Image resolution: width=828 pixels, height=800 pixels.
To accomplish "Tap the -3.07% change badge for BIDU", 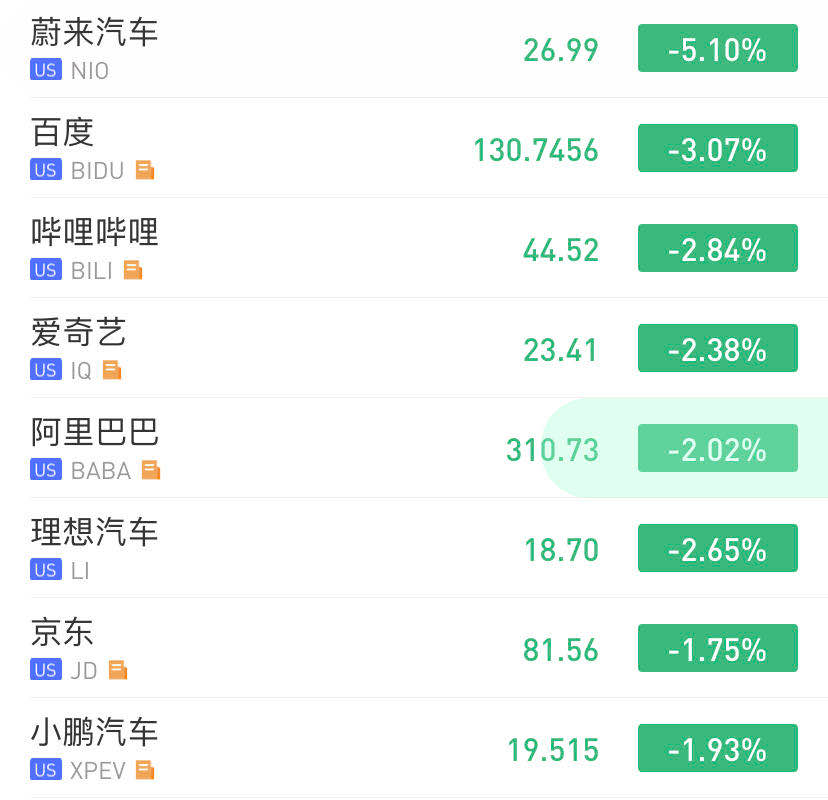I will coord(717,149).
